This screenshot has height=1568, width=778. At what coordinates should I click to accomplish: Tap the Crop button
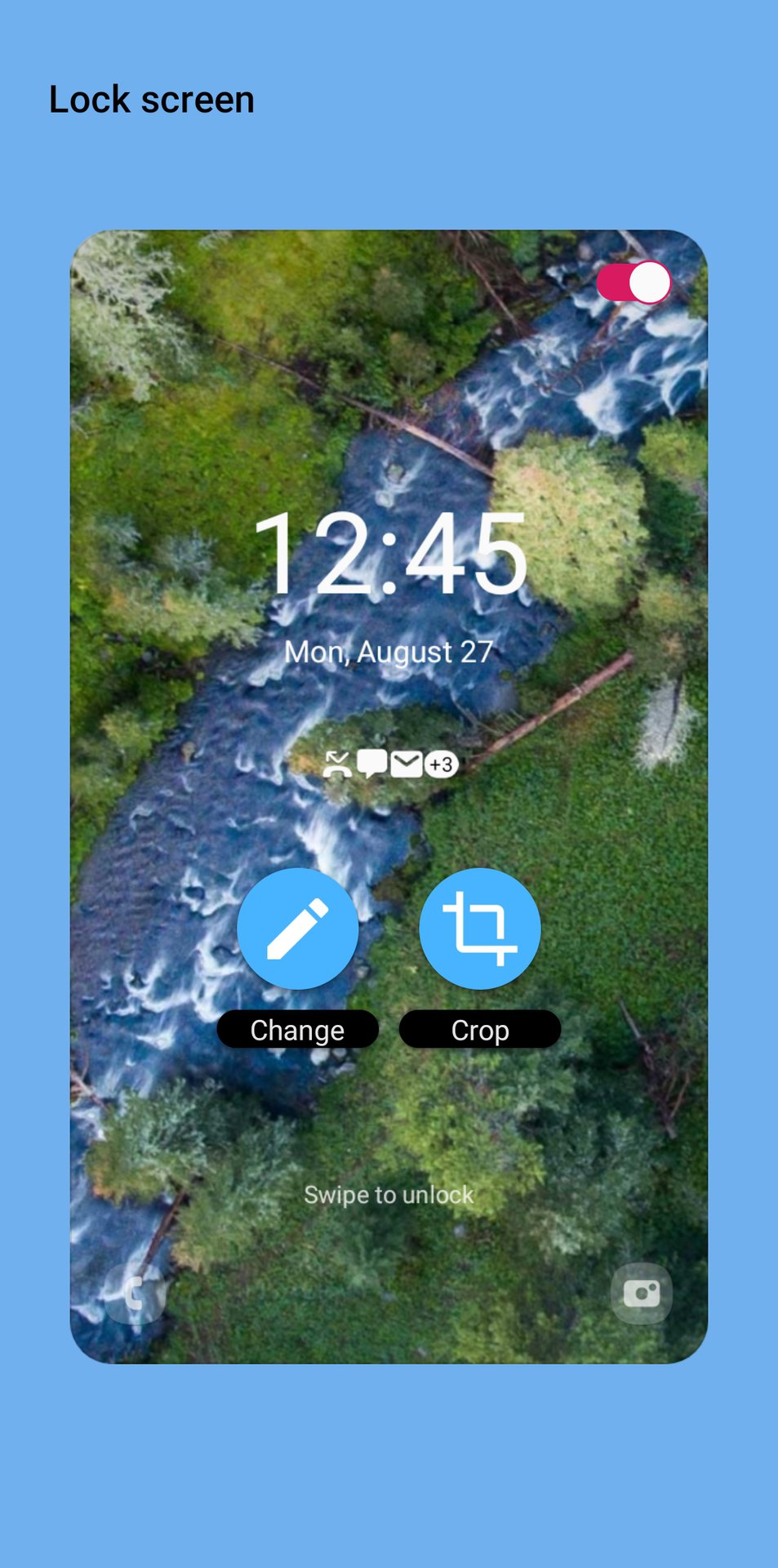coord(479,929)
